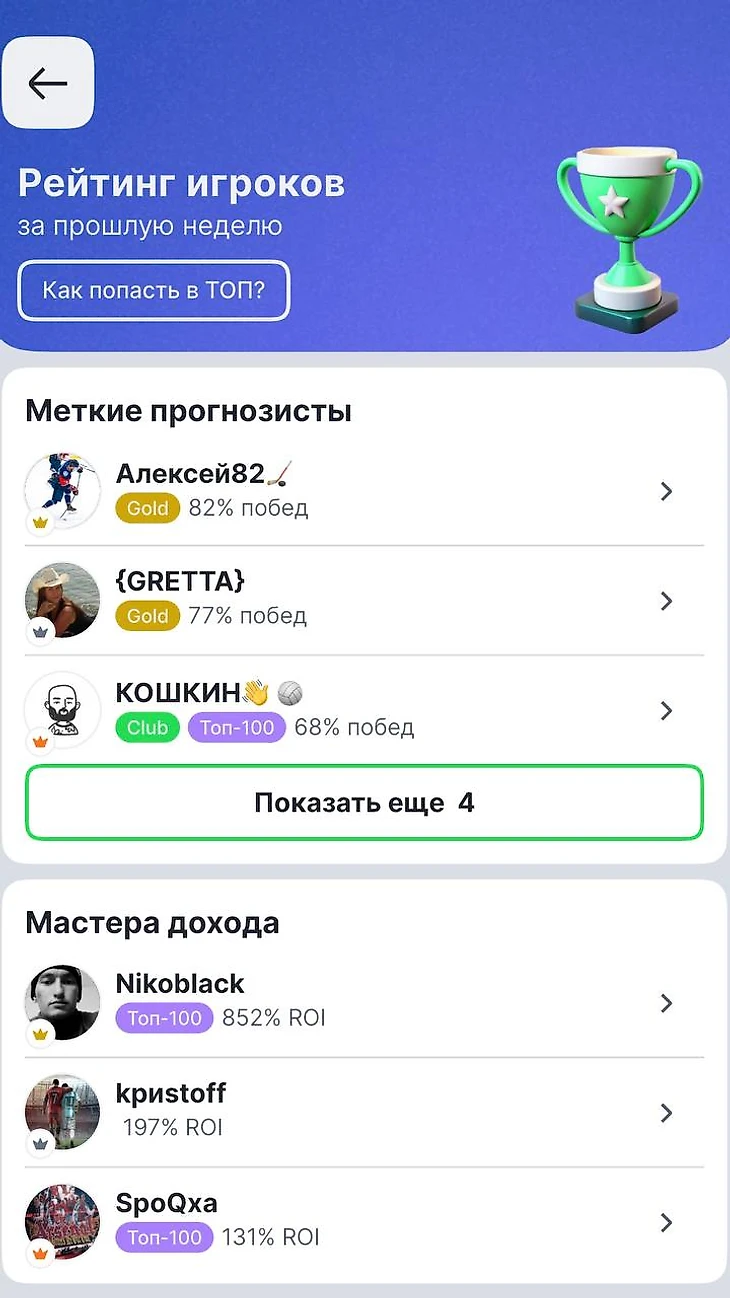Show 4 more with 'Показать еще'
Screen dimensions: 730x1298
364,802
